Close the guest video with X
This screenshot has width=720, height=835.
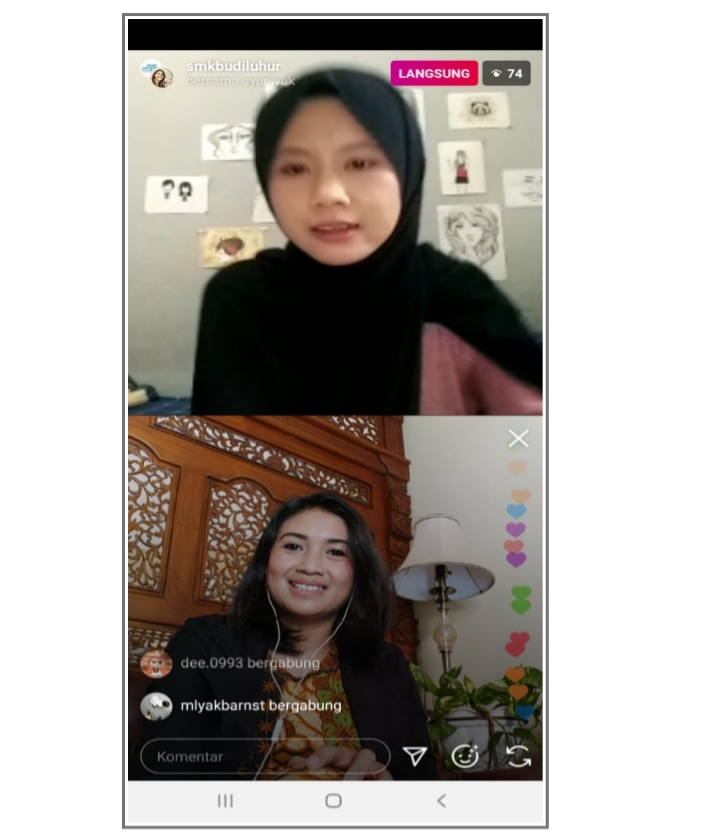point(518,439)
